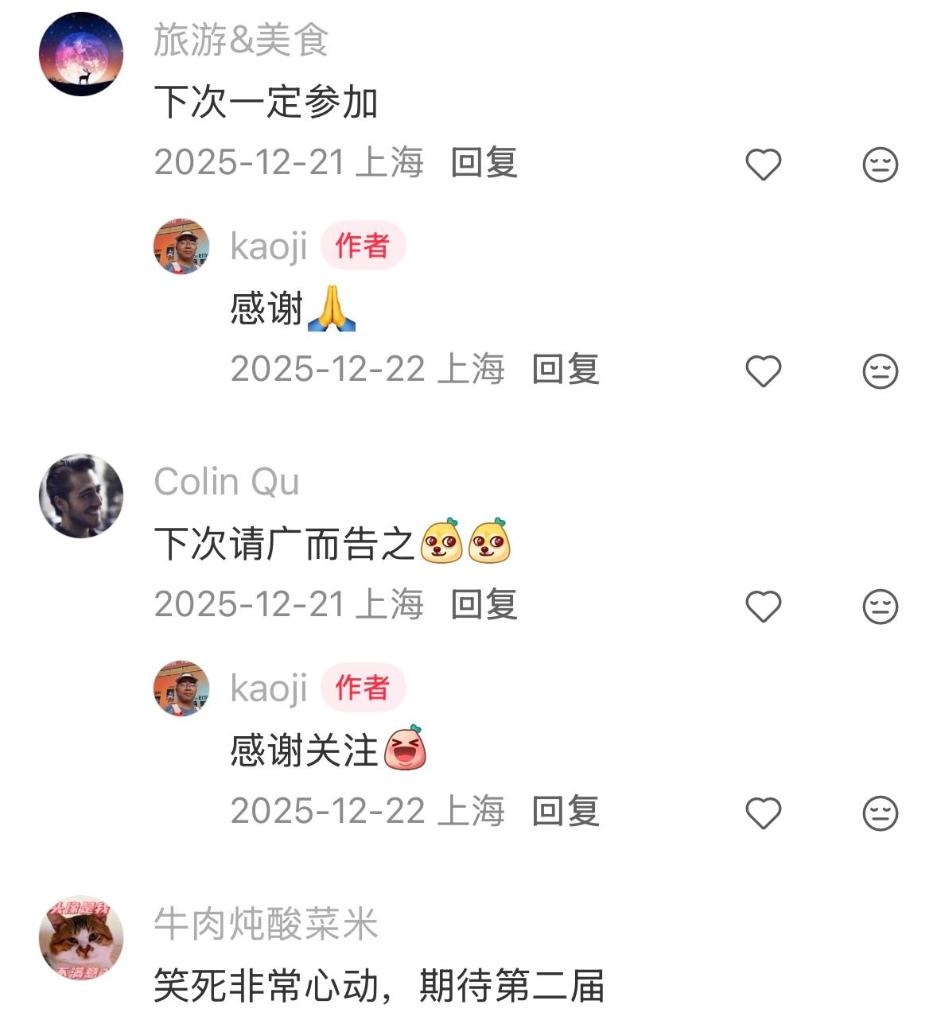Reply to kaoji's "感谢关注" comment
Screen dimensions: 937x1024
[x=565, y=811]
